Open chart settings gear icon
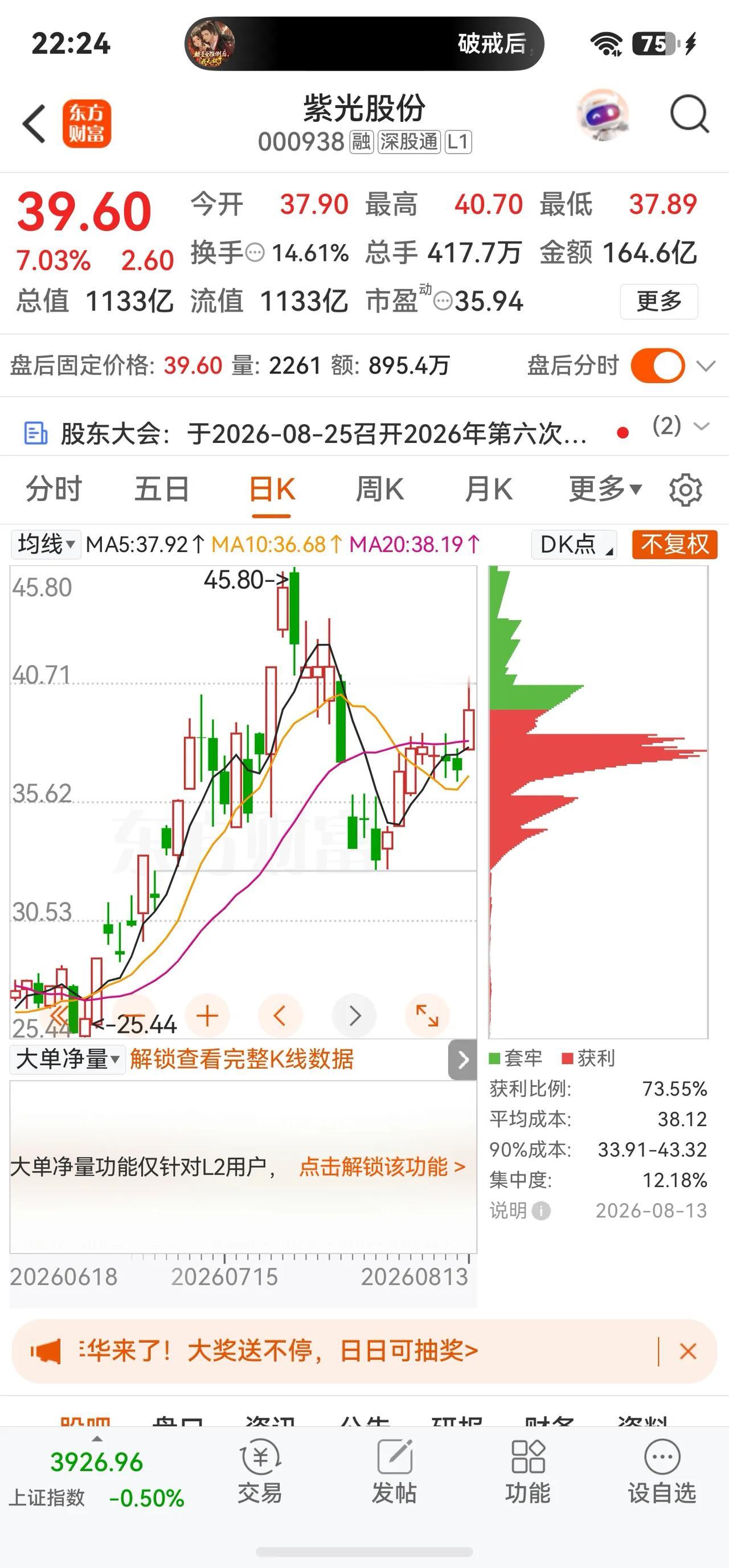The height and width of the screenshot is (1568, 729). [686, 490]
